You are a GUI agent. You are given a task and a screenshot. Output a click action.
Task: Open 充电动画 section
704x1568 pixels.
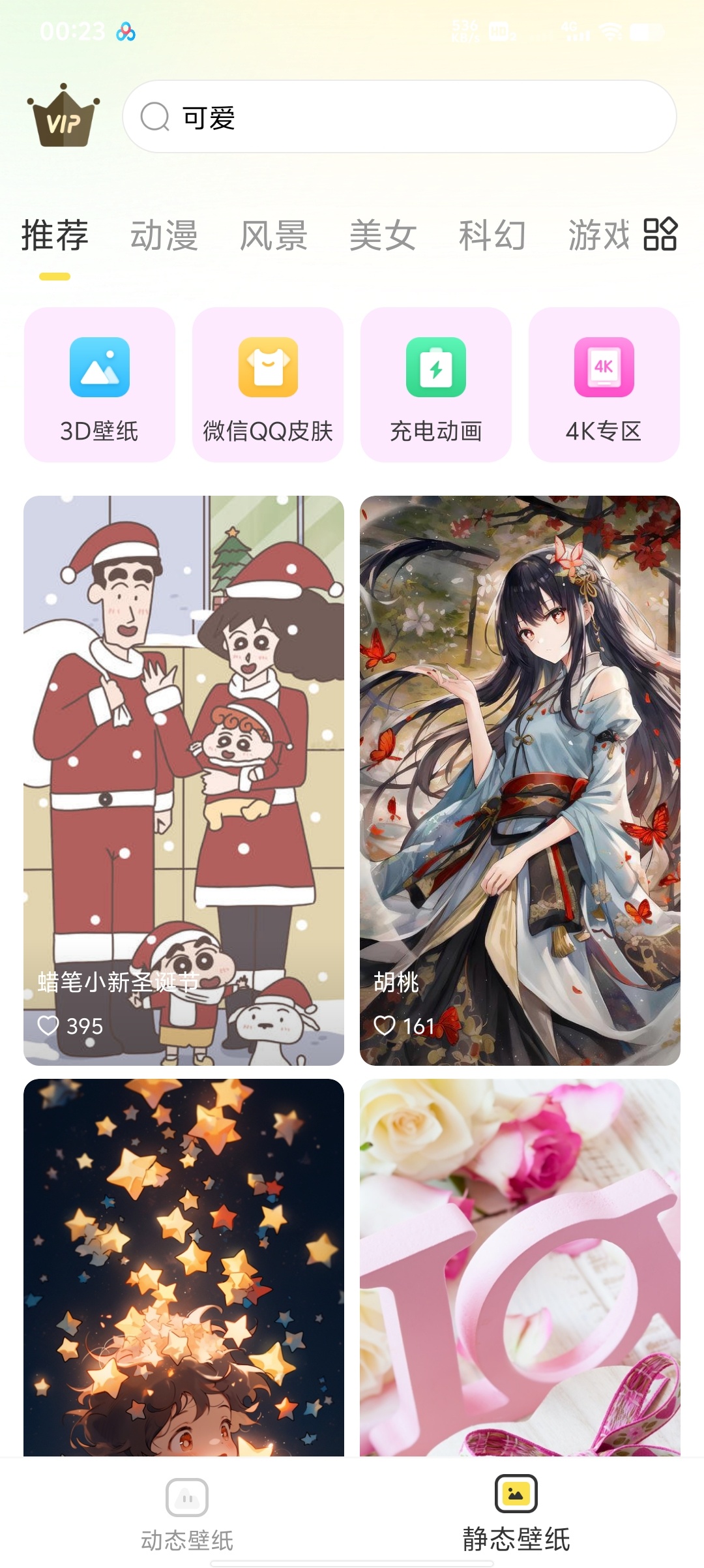click(436, 385)
